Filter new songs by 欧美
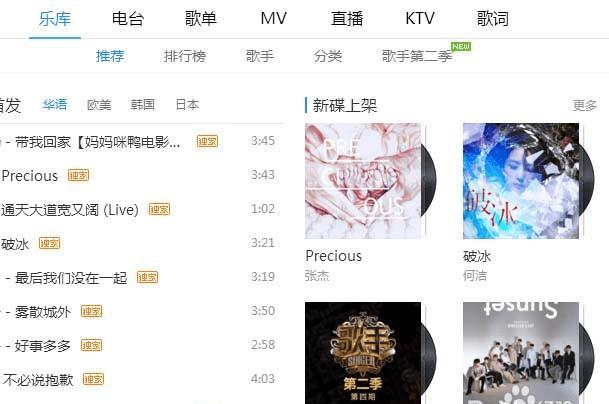609x404 pixels. pyautogui.click(x=99, y=104)
